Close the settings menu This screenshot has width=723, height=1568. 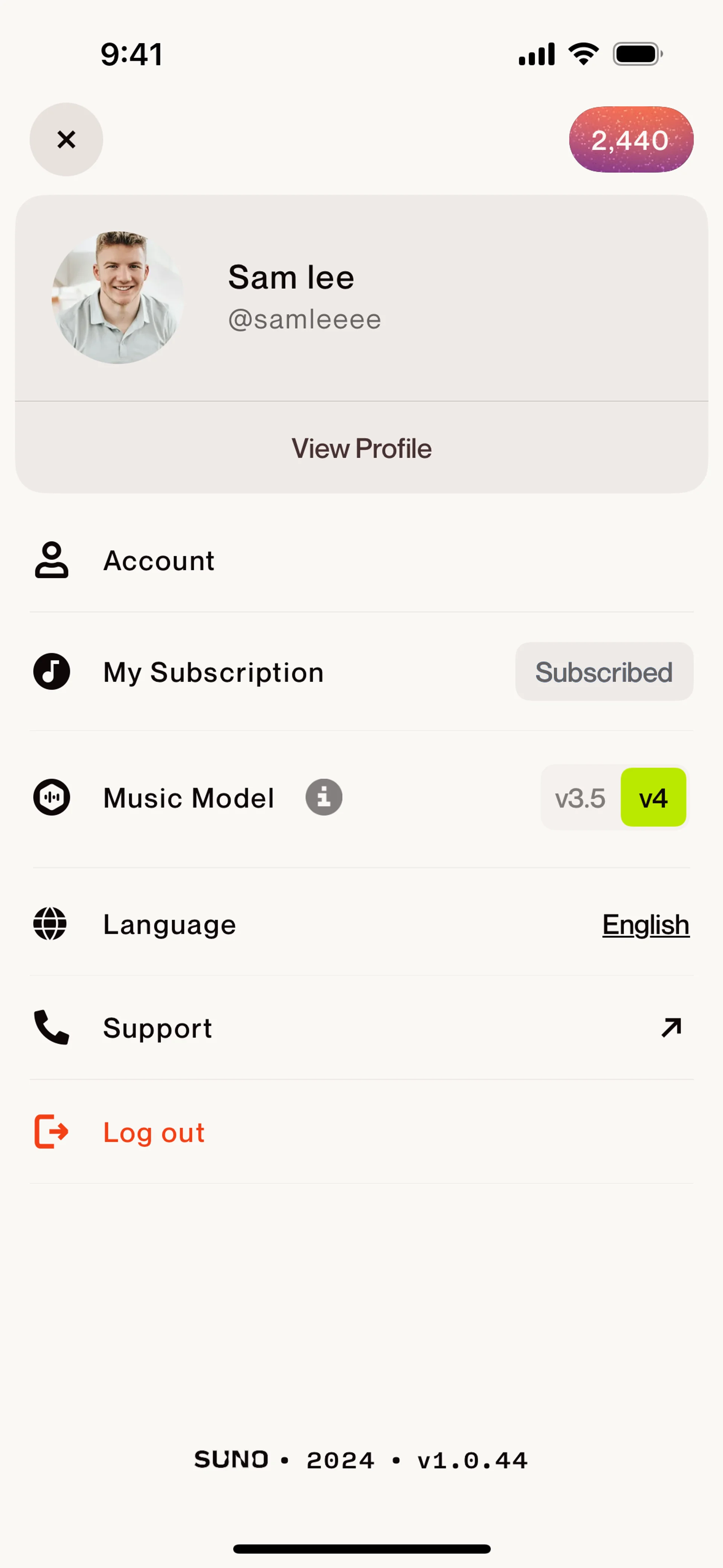click(66, 139)
